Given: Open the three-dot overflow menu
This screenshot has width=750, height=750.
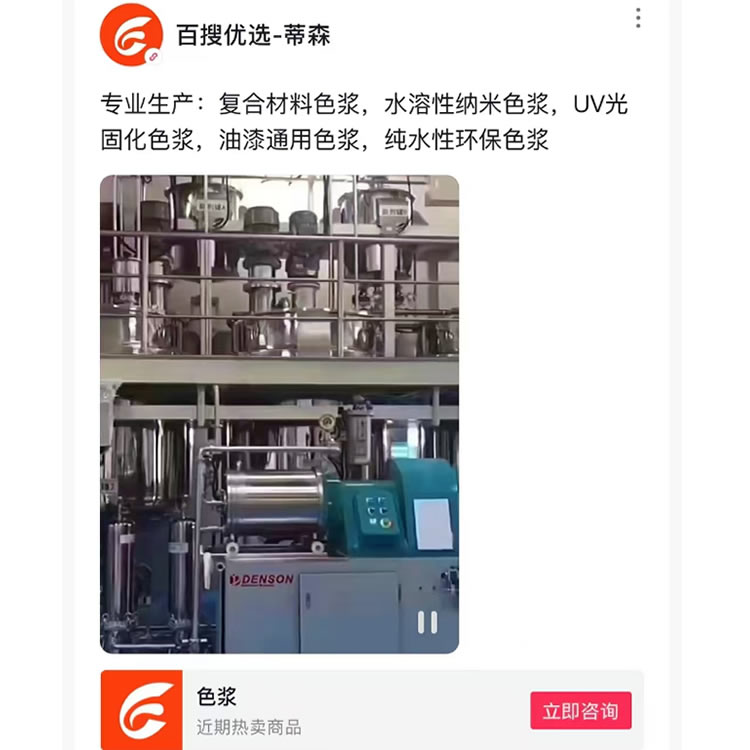Looking at the screenshot, I should click(638, 18).
